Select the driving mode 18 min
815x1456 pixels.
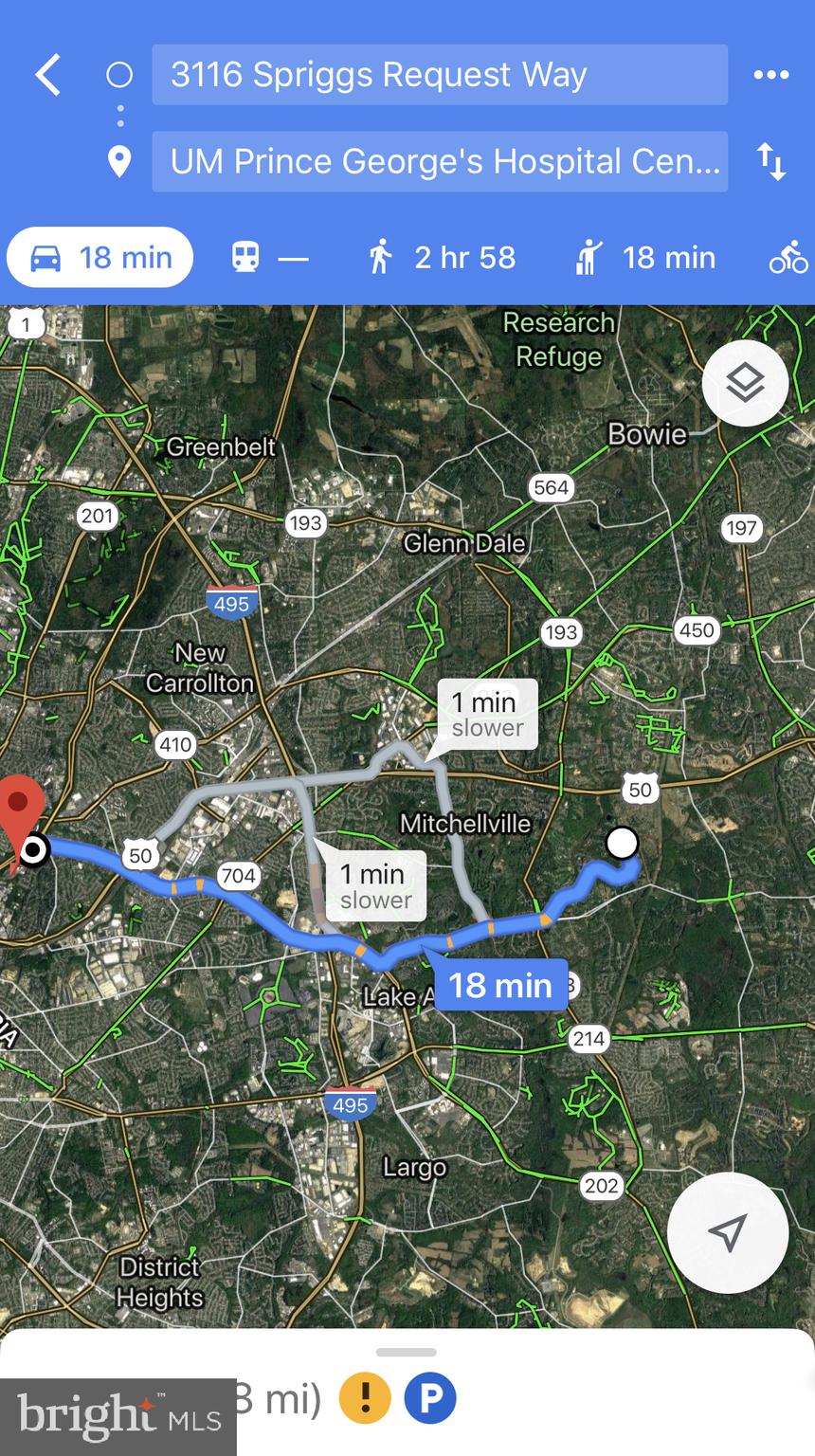(100, 257)
